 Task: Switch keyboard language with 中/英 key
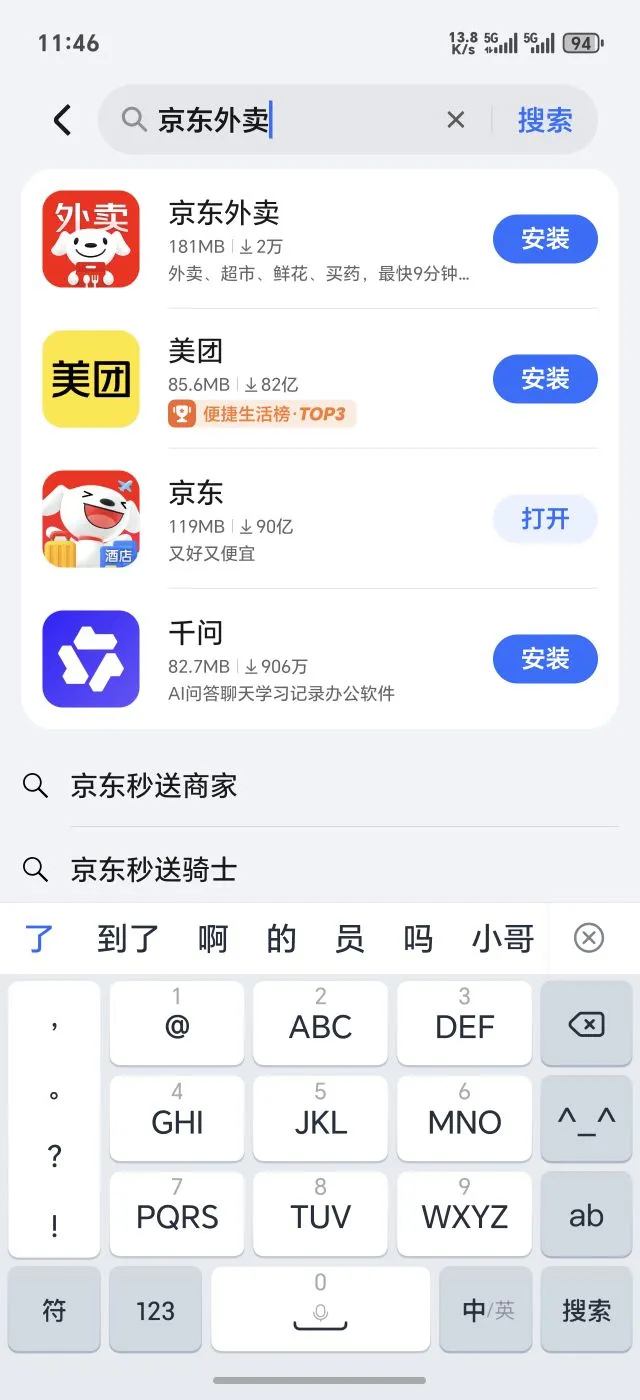click(x=489, y=1310)
